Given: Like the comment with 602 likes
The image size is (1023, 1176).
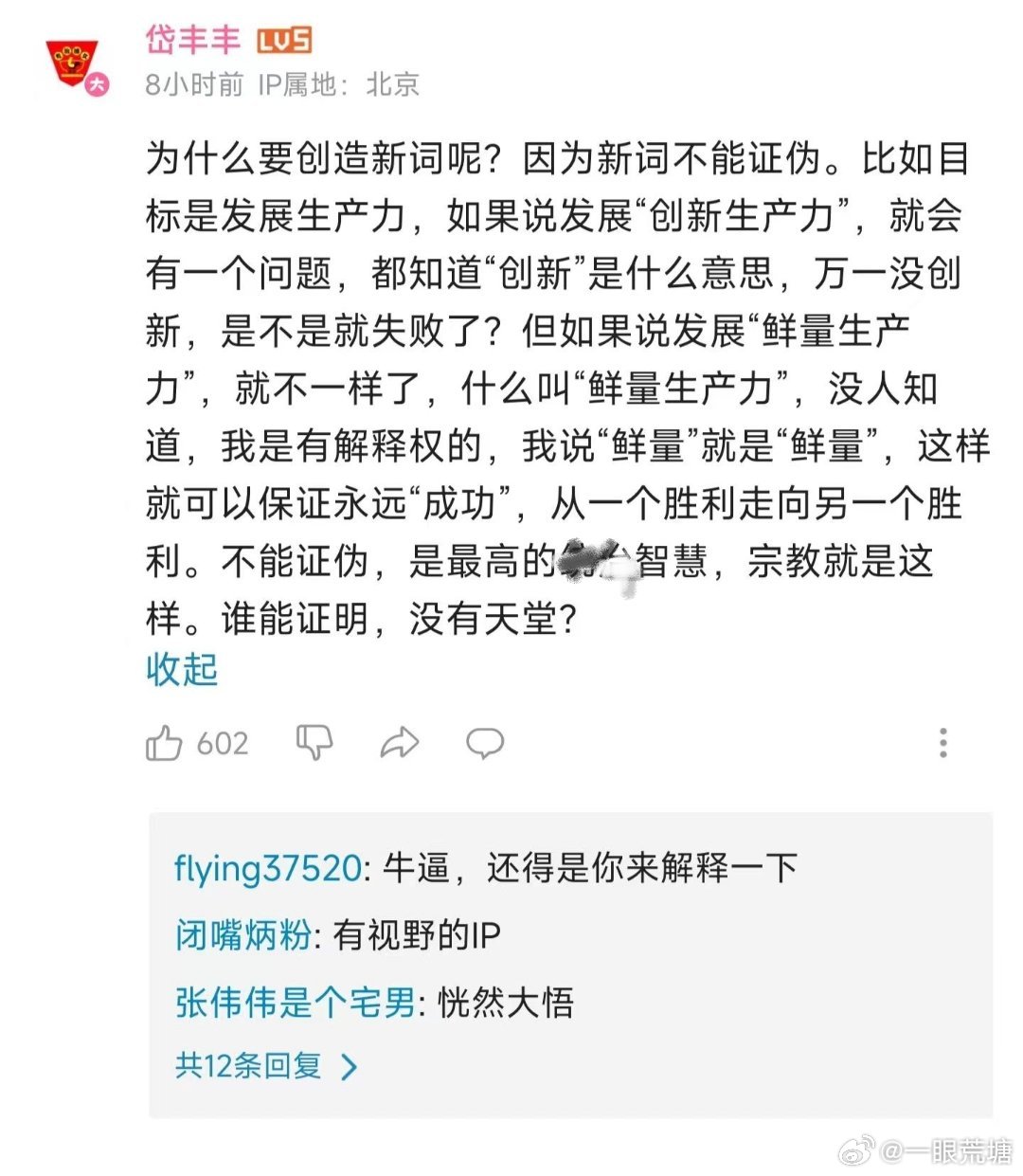Looking at the screenshot, I should (165, 744).
